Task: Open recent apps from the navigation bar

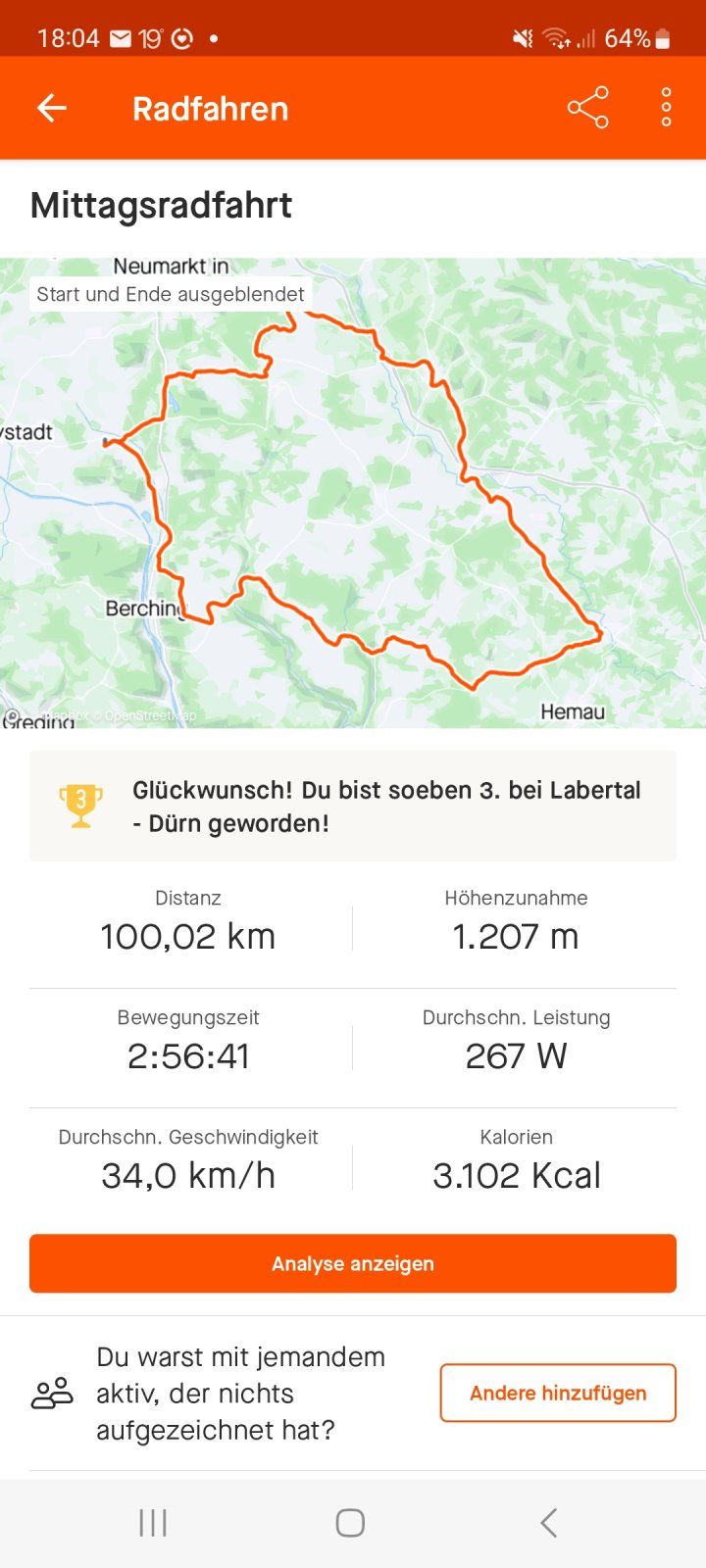Action: (153, 1522)
